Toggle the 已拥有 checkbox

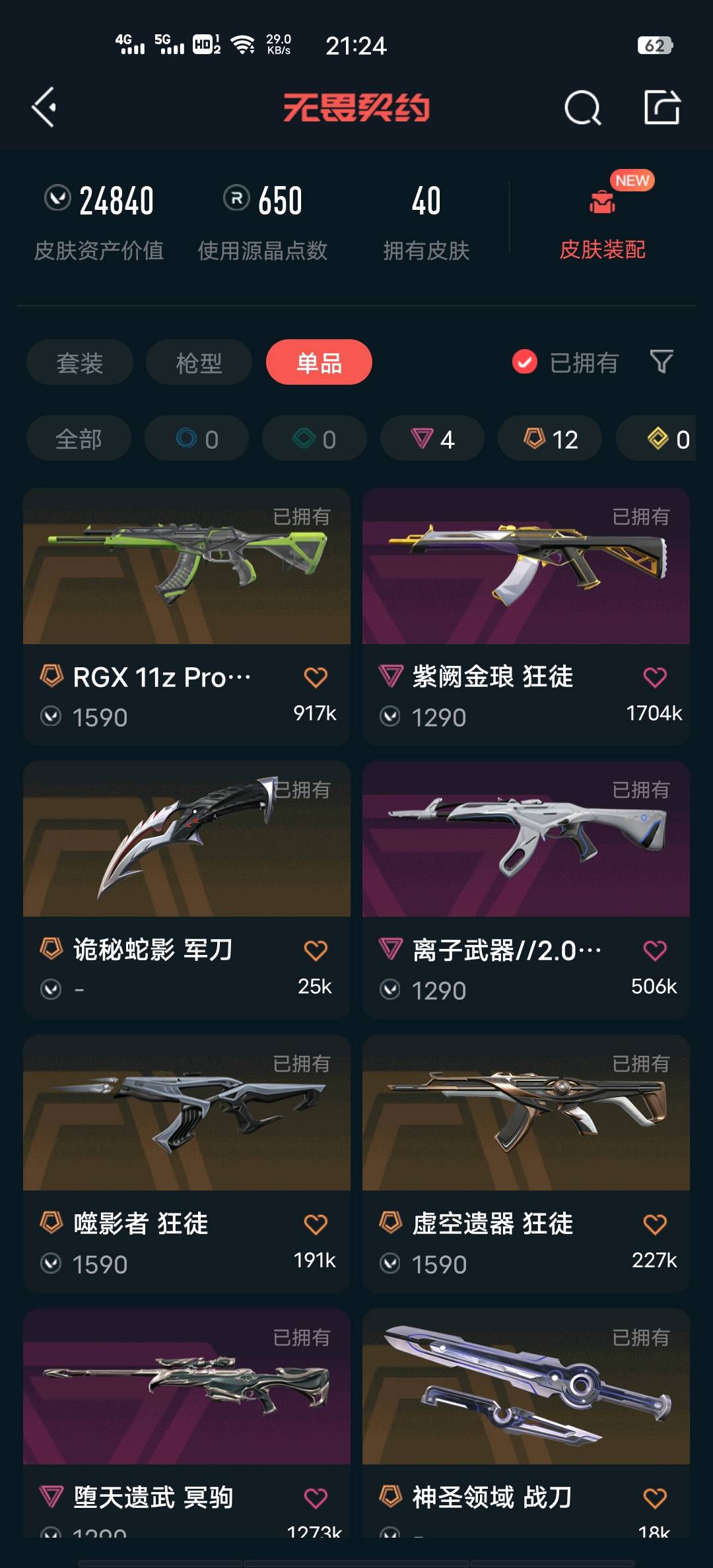[525, 362]
